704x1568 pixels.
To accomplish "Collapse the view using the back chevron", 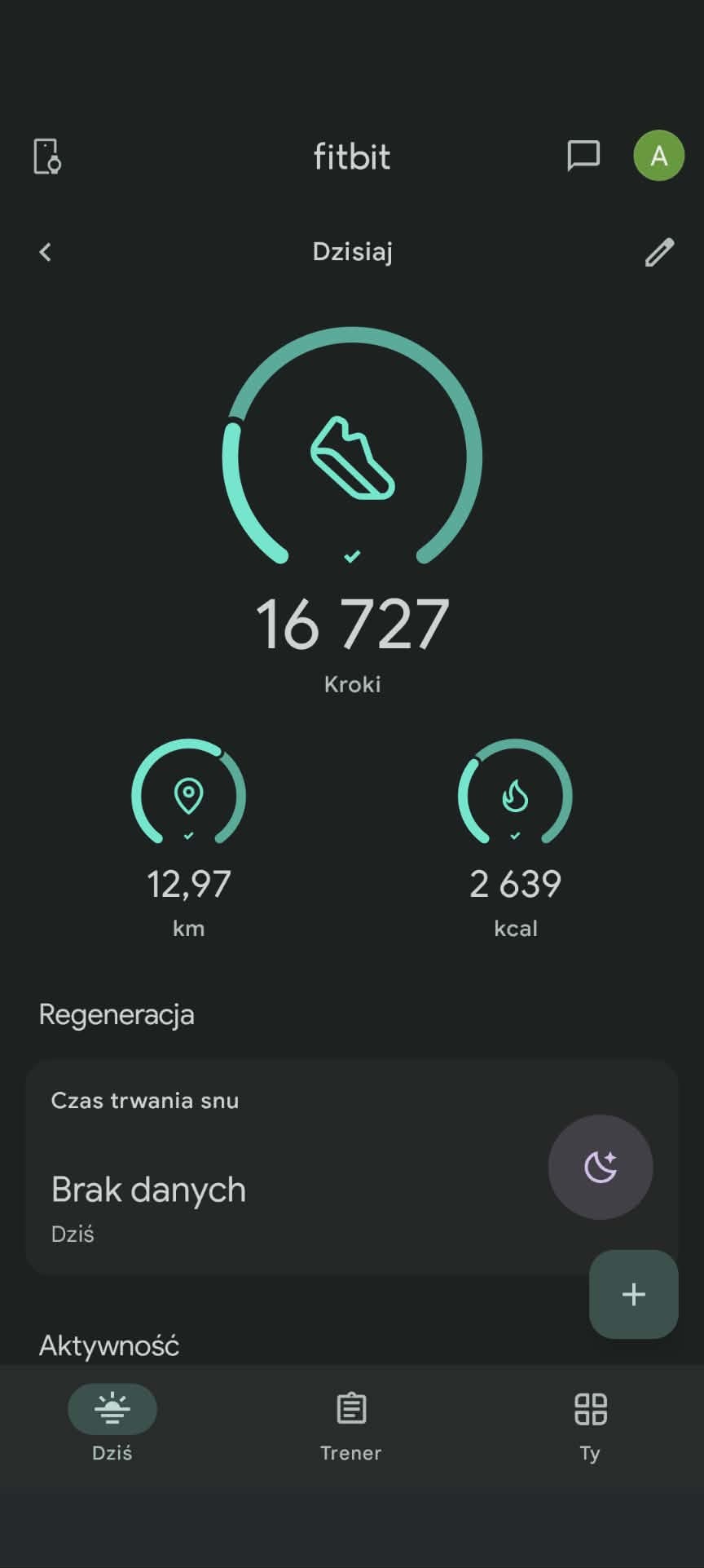I will (x=46, y=252).
